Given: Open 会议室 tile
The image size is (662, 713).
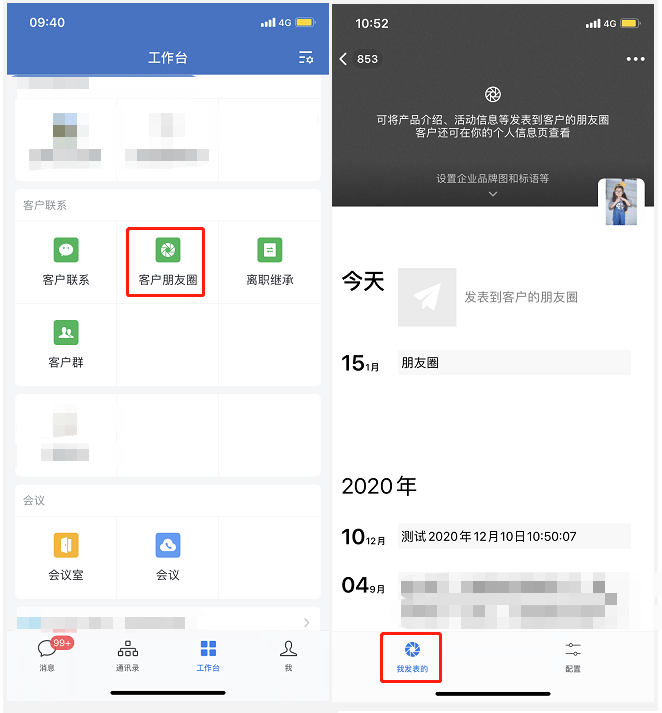Looking at the screenshot, I should pyautogui.click(x=66, y=557).
